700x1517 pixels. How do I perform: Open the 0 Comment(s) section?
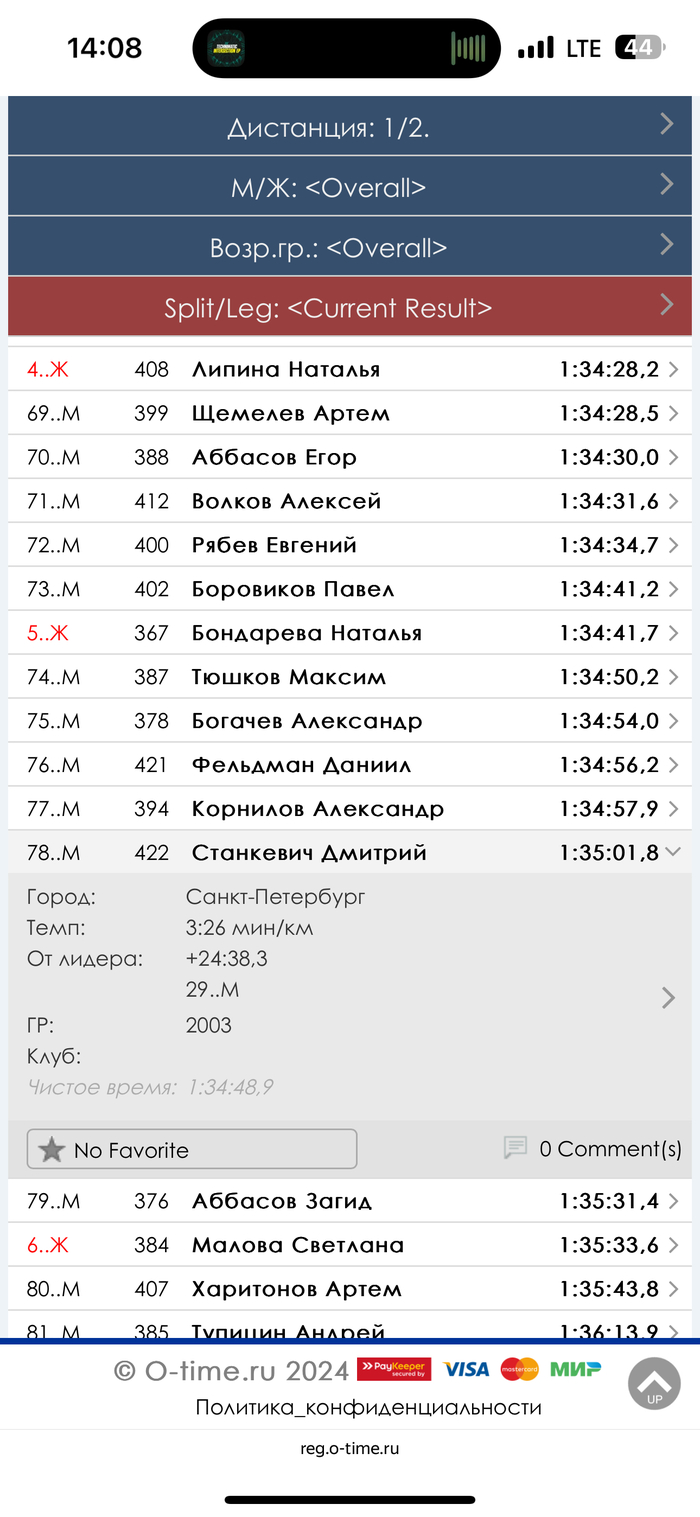(x=594, y=1149)
